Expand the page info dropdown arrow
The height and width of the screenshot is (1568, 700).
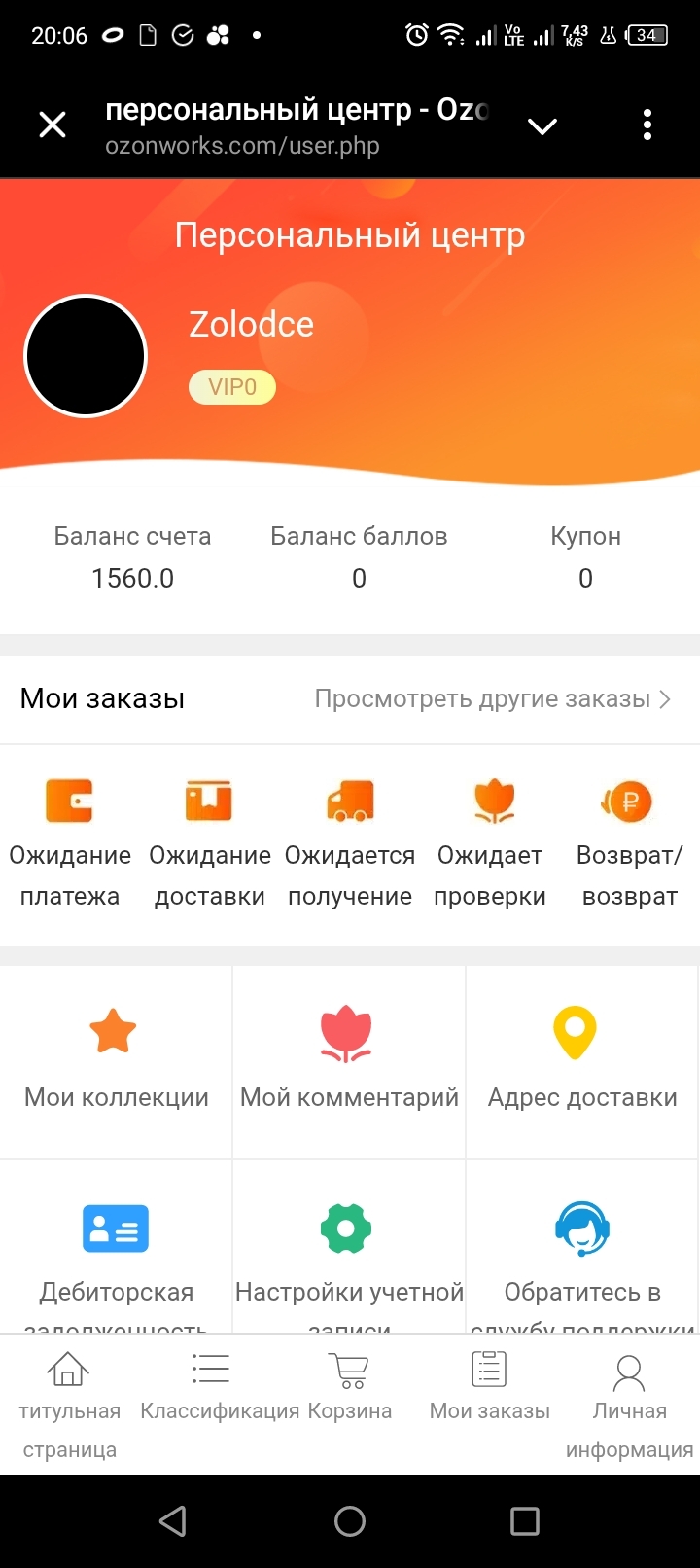[542, 126]
